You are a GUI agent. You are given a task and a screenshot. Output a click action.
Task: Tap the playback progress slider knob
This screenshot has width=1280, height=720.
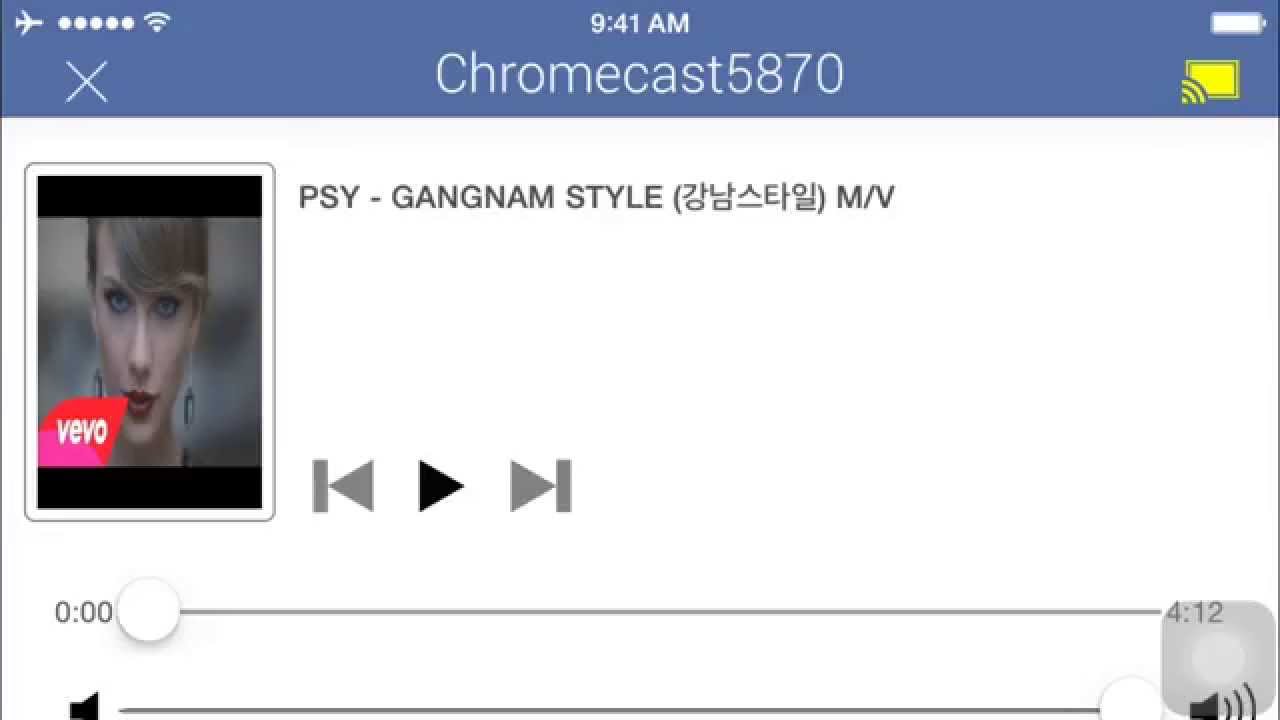(148, 610)
